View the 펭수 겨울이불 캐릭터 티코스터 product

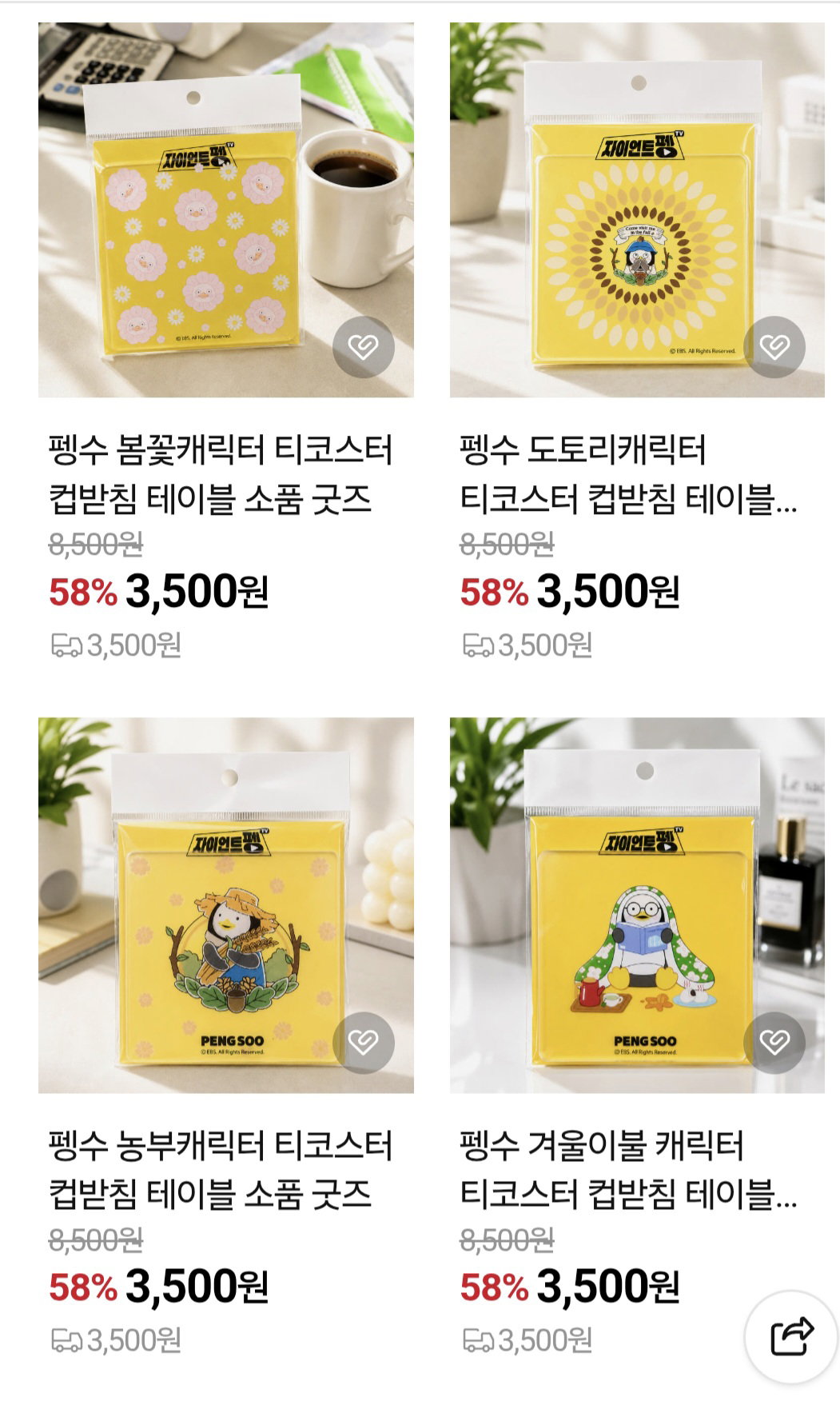click(x=637, y=905)
